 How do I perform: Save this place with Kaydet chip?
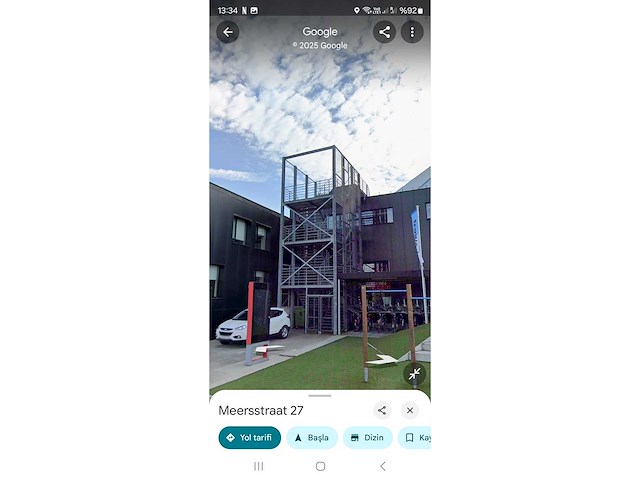click(416, 438)
